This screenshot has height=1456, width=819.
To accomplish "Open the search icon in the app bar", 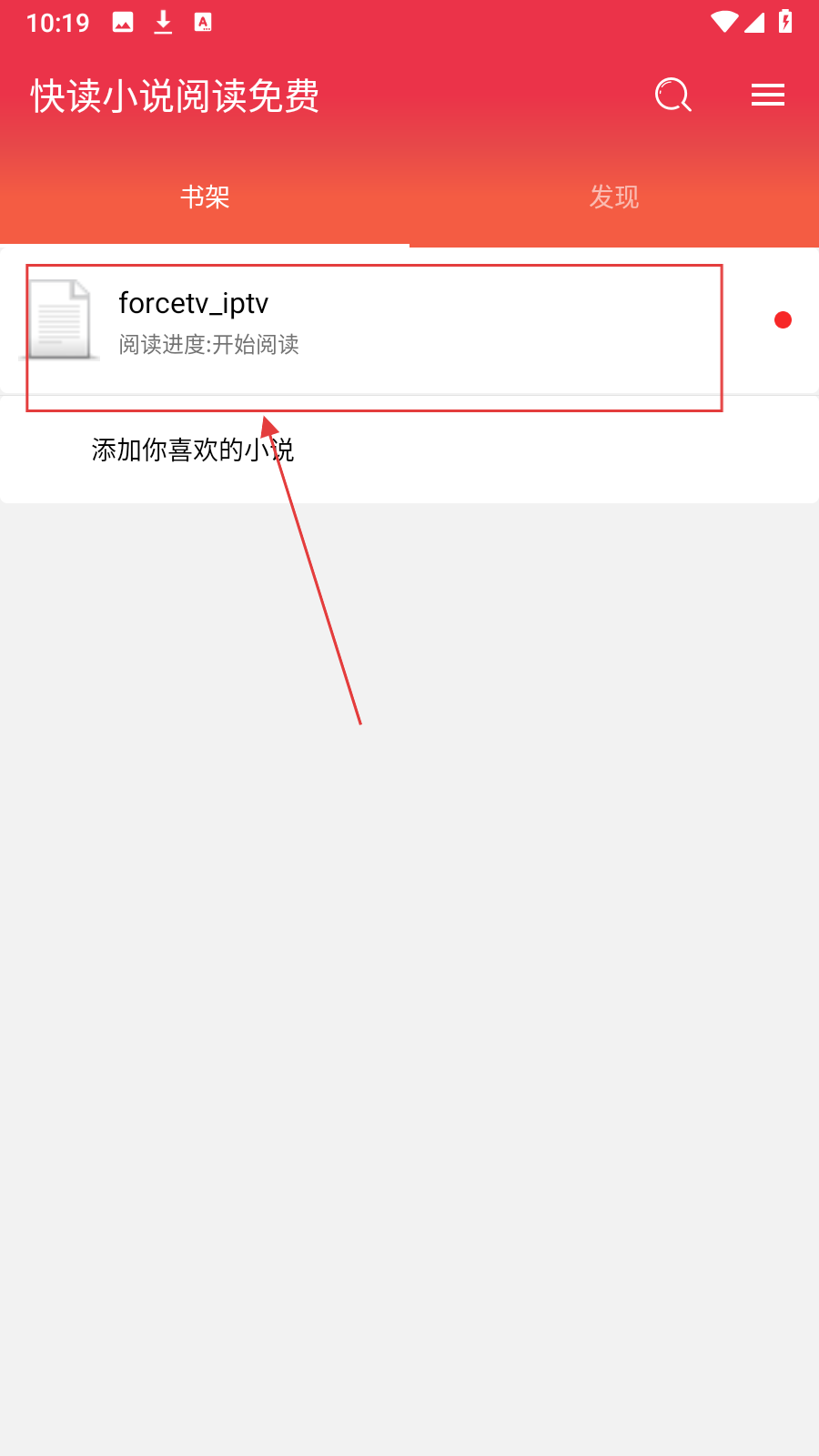I will click(673, 95).
